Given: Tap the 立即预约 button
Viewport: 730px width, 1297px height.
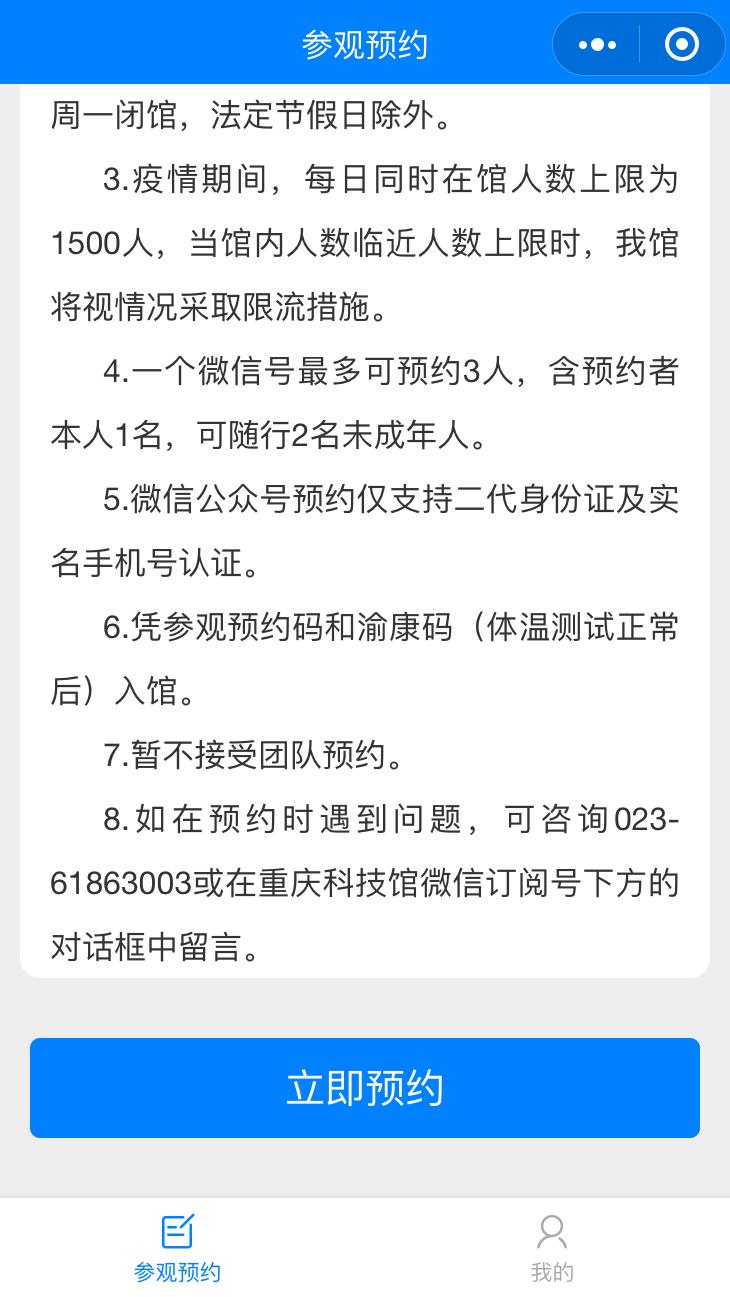Looking at the screenshot, I should 365,1087.
